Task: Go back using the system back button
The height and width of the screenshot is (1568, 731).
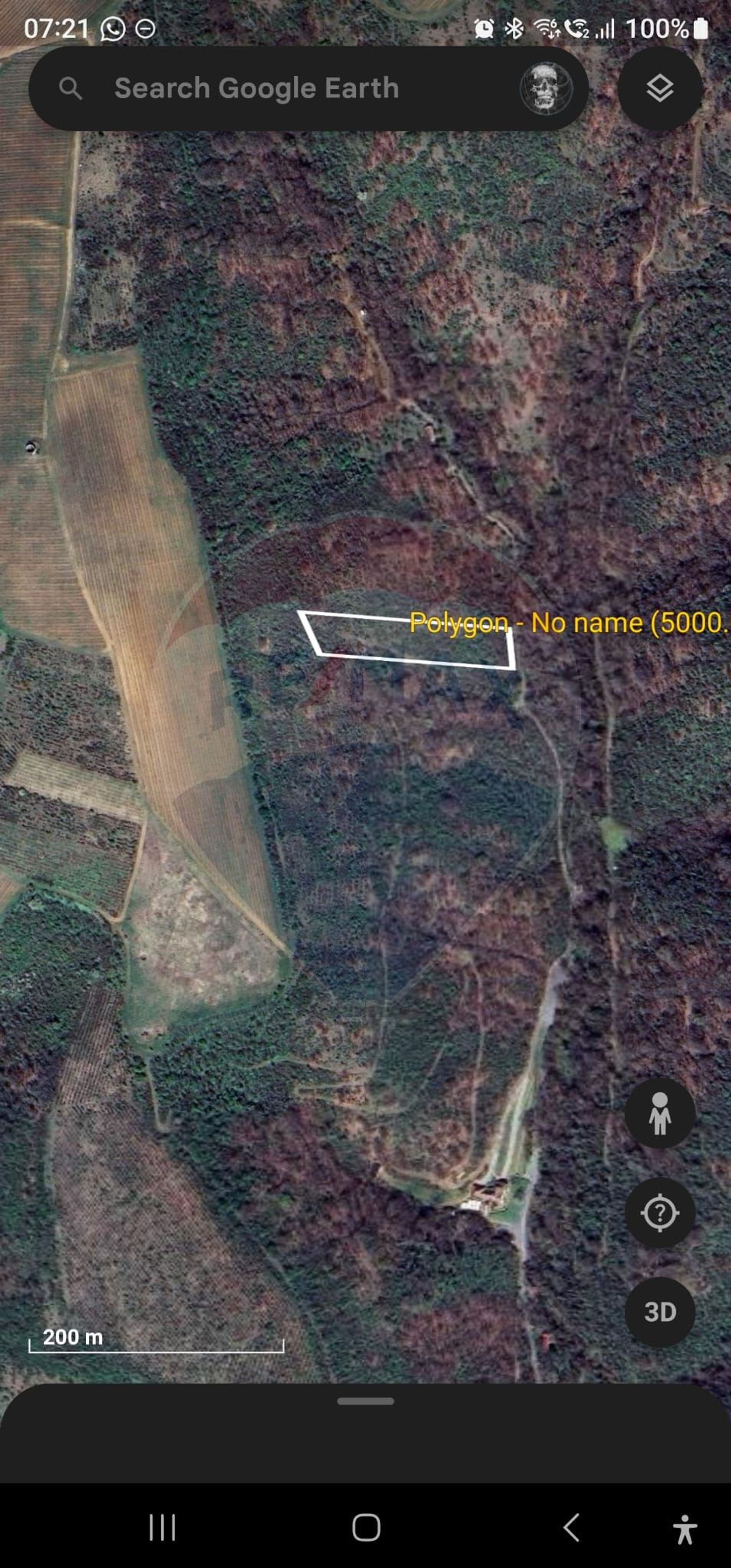Action: point(571,1527)
